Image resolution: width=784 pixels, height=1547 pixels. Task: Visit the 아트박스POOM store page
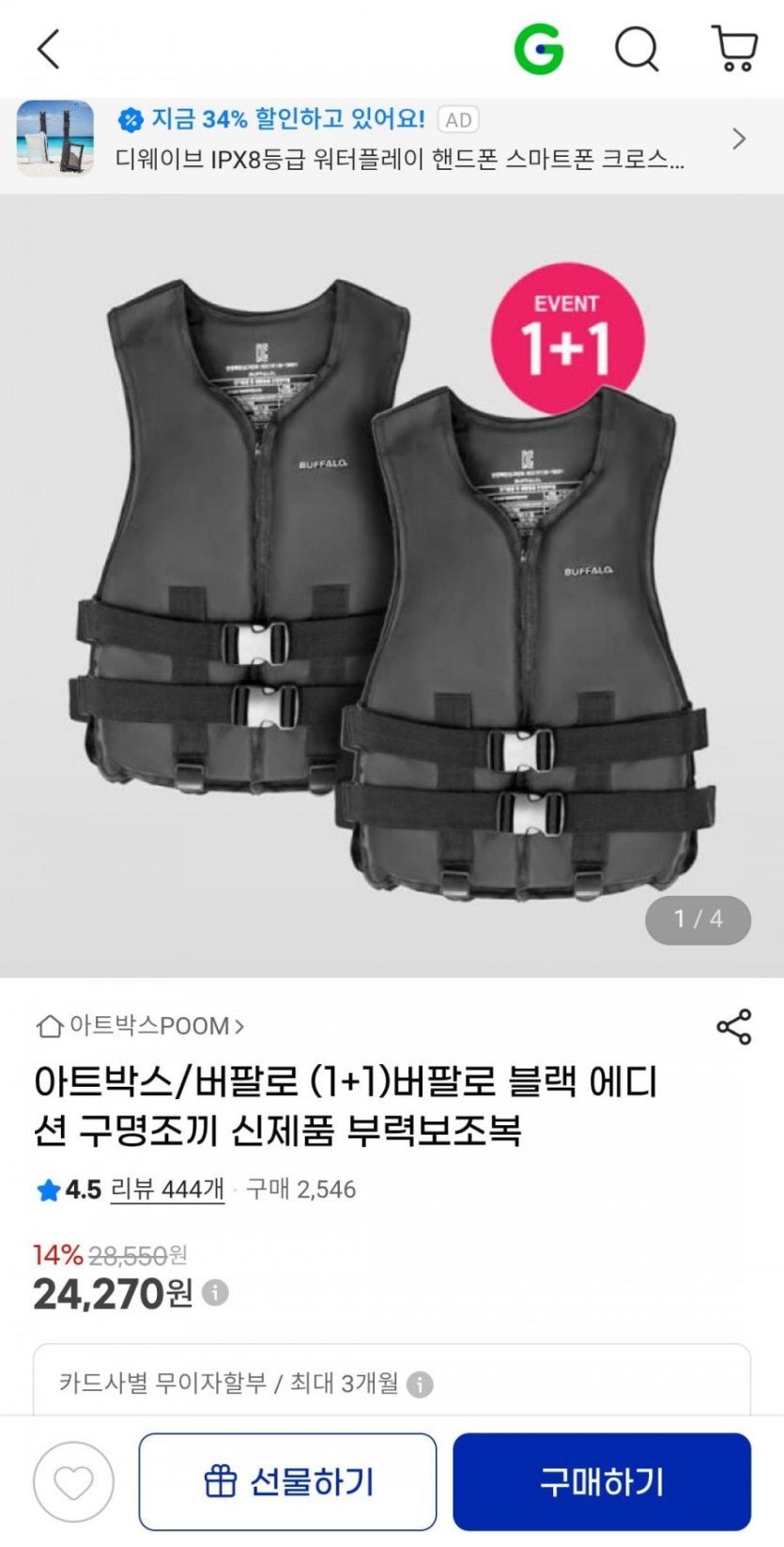pyautogui.click(x=141, y=1026)
